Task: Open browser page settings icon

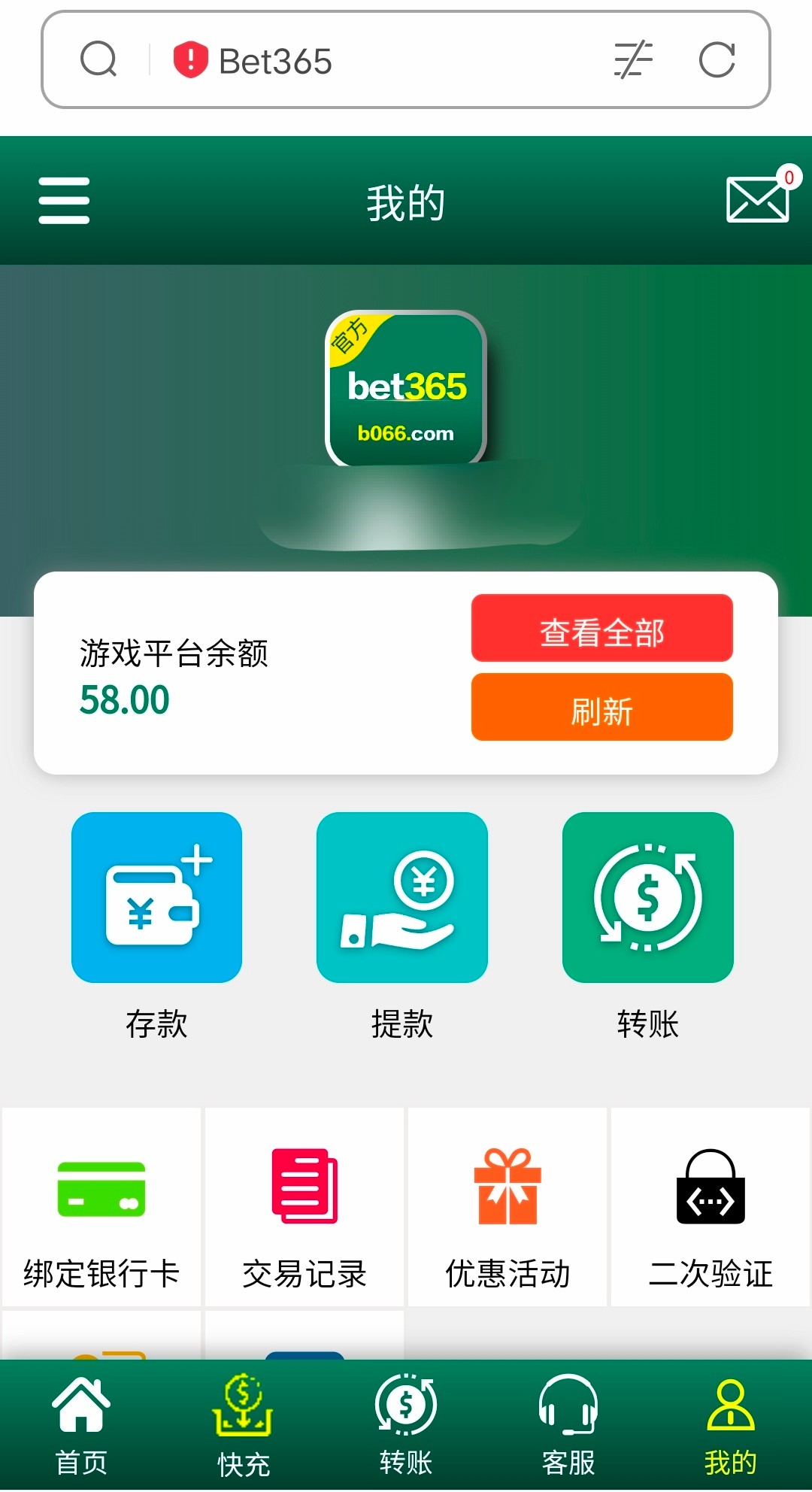Action: [x=632, y=60]
